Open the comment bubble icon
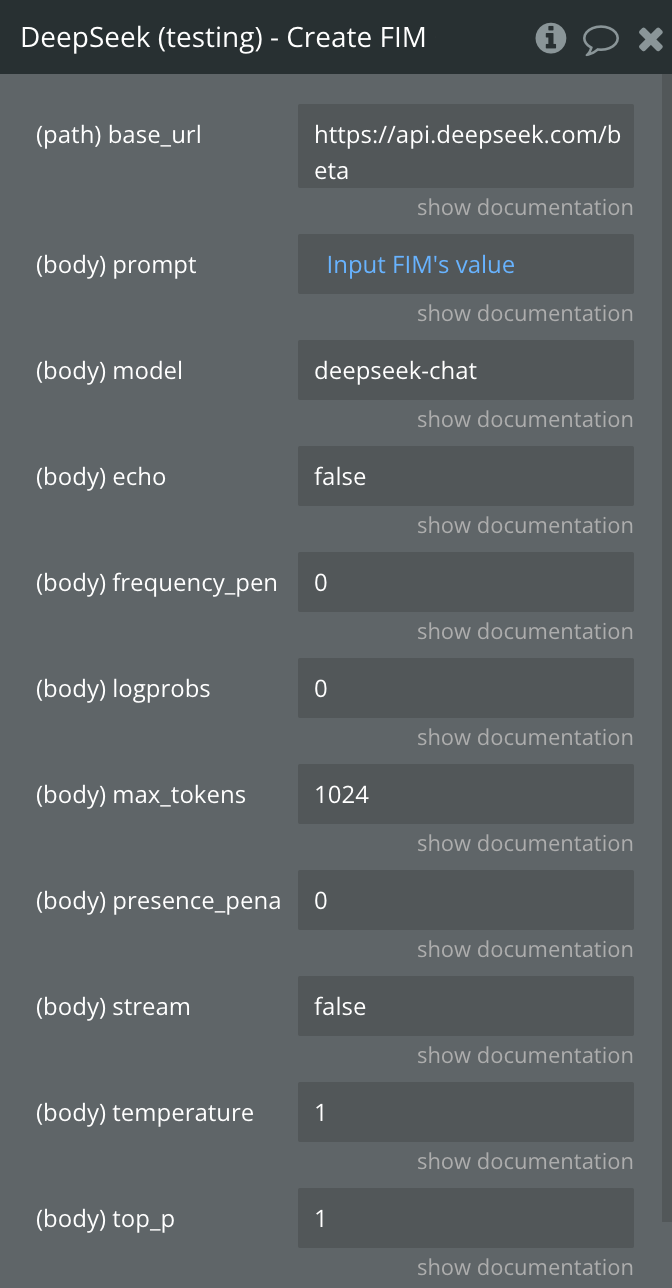The height and width of the screenshot is (1288, 672). tap(600, 39)
